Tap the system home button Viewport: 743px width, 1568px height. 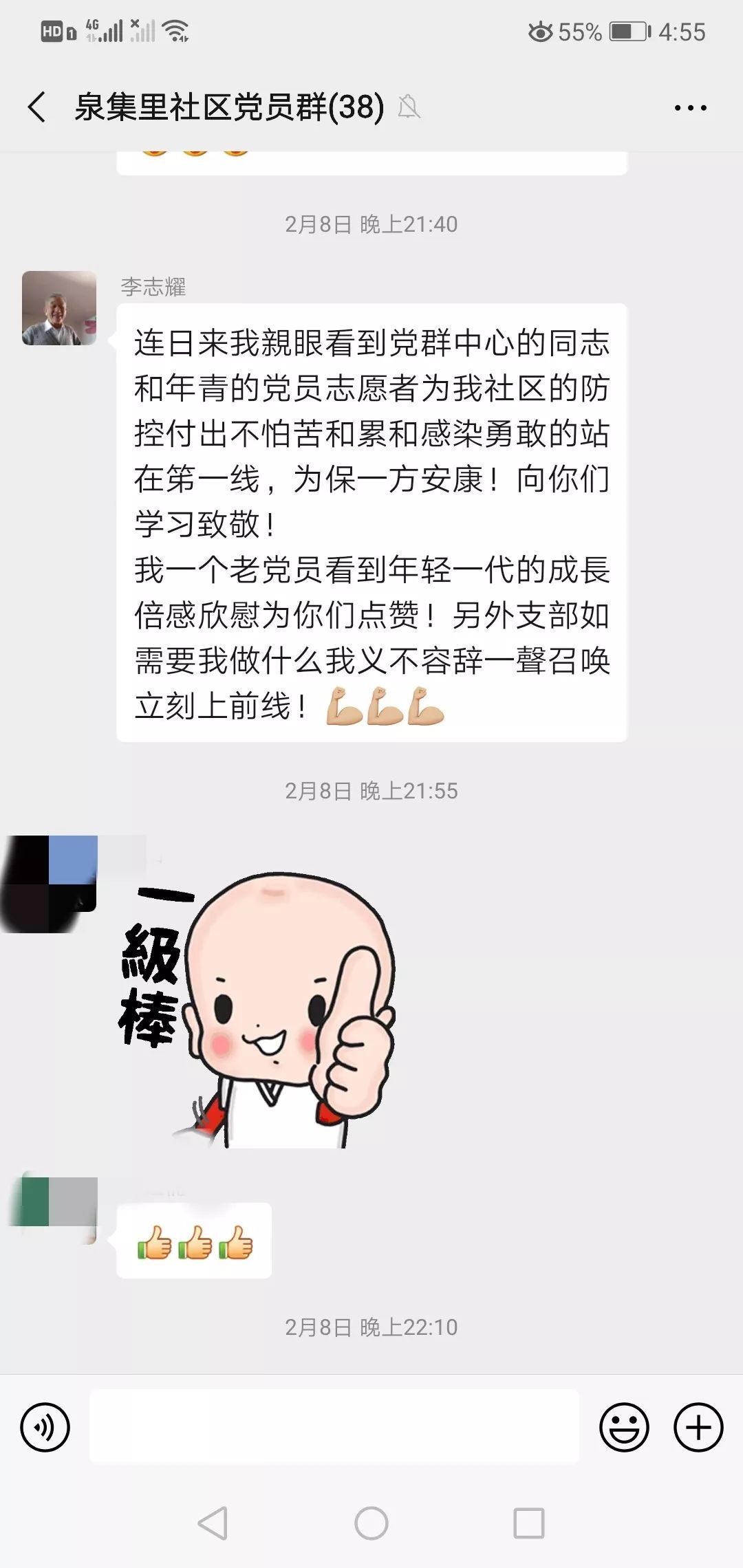pyautogui.click(x=371, y=1523)
